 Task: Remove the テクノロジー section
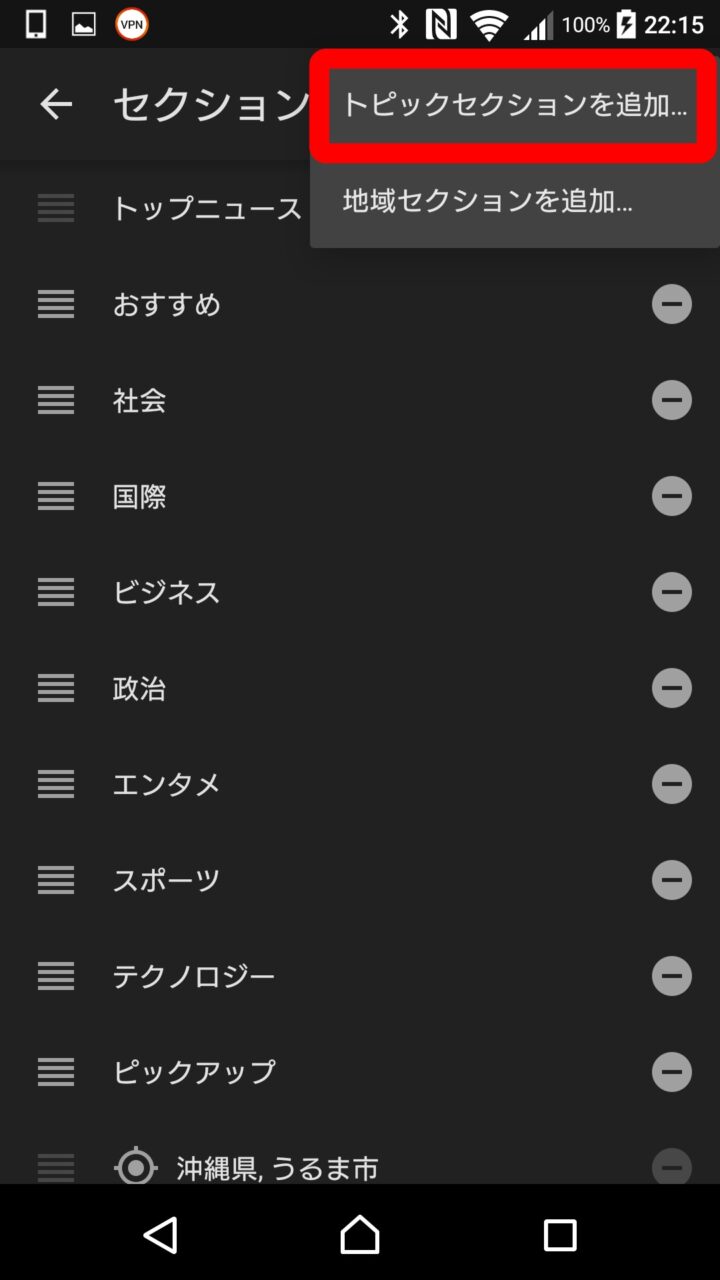click(672, 976)
